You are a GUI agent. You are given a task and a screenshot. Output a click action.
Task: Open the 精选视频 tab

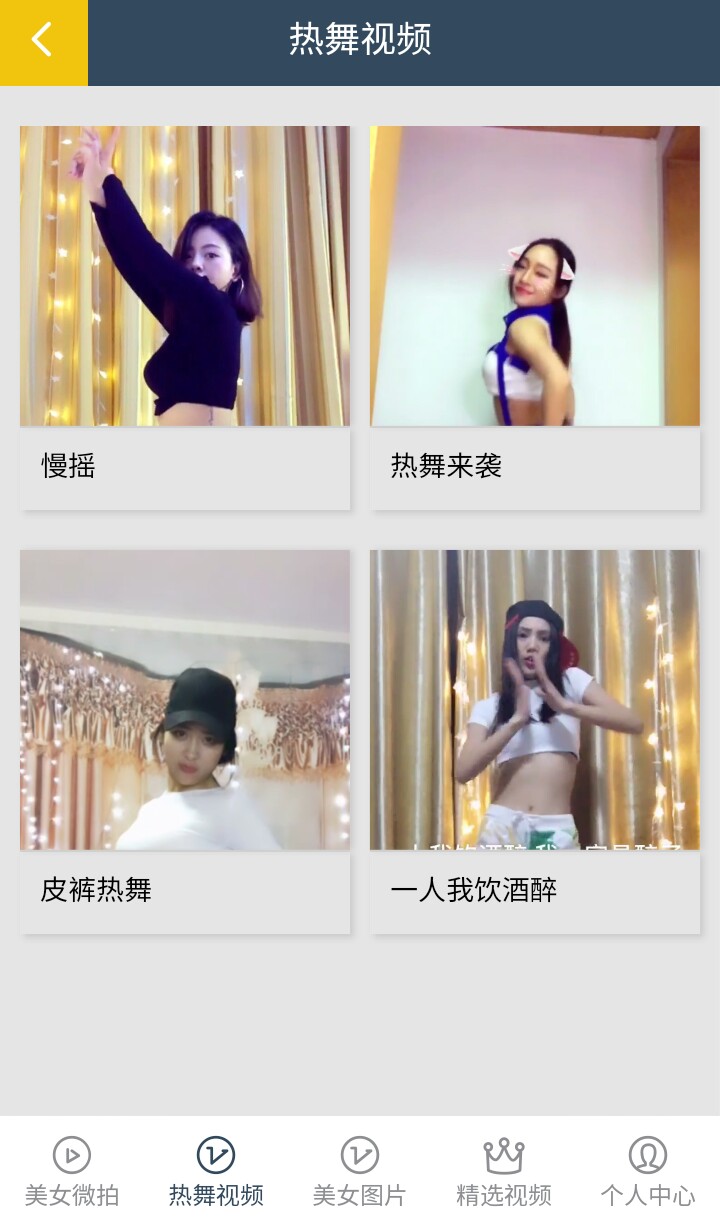point(504,1171)
